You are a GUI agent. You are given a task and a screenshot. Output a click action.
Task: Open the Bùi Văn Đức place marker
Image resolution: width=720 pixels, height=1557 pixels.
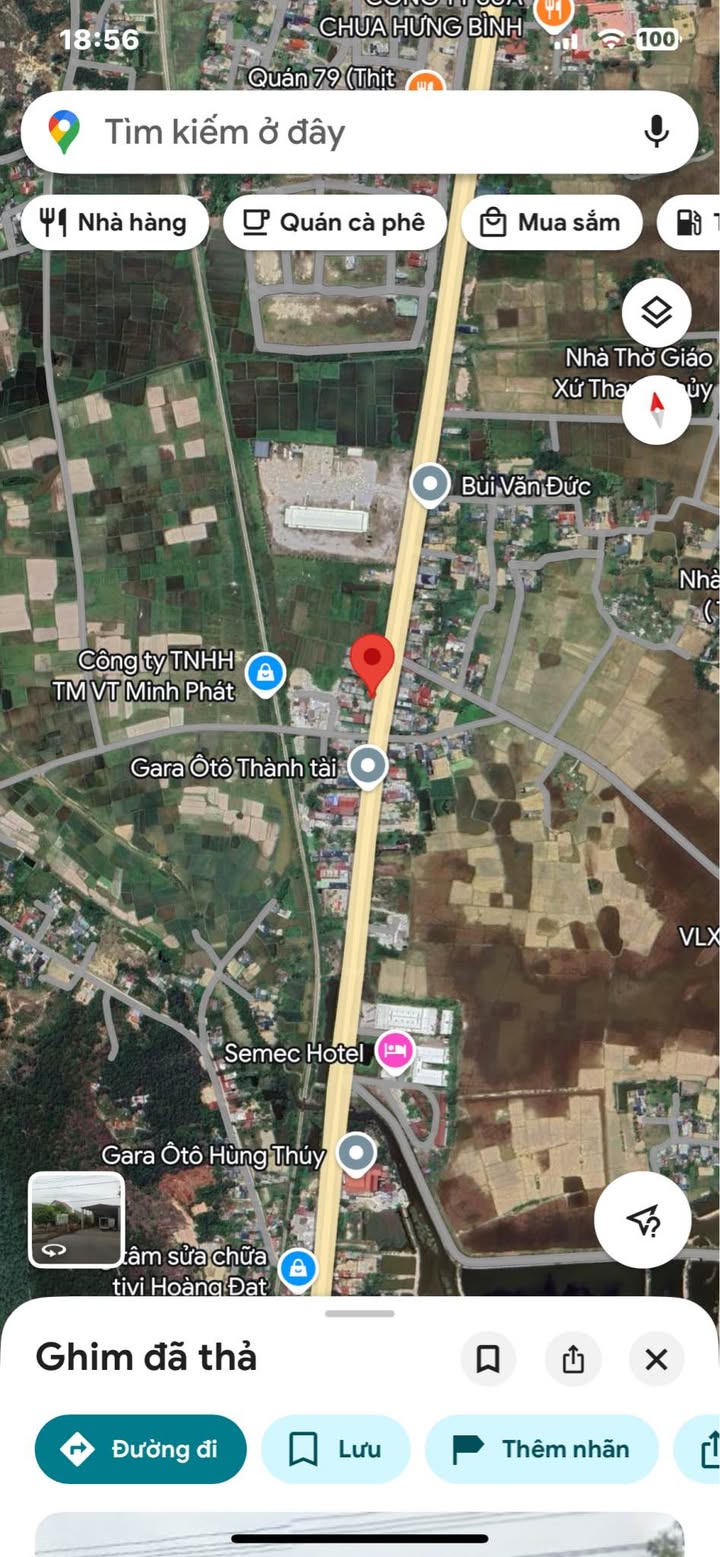point(431,485)
